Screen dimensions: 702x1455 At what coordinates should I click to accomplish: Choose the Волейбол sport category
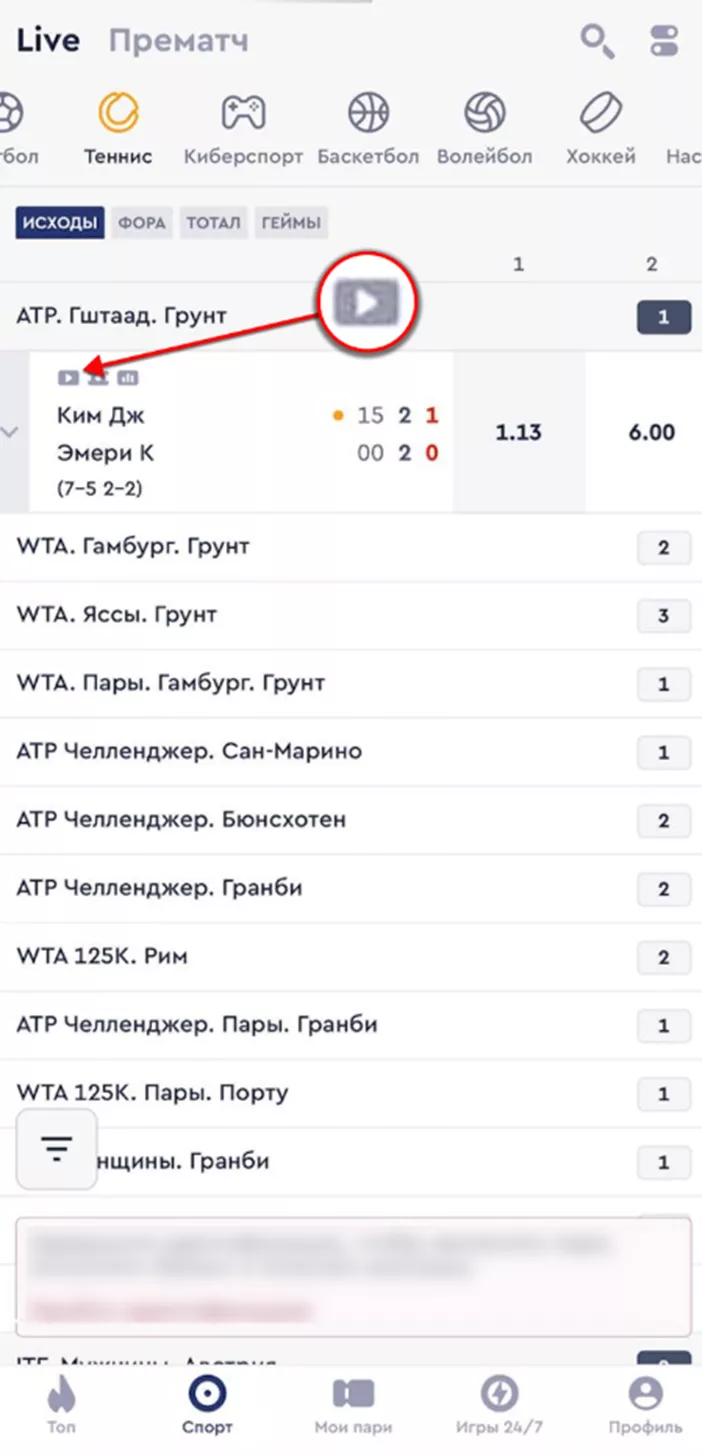484,128
